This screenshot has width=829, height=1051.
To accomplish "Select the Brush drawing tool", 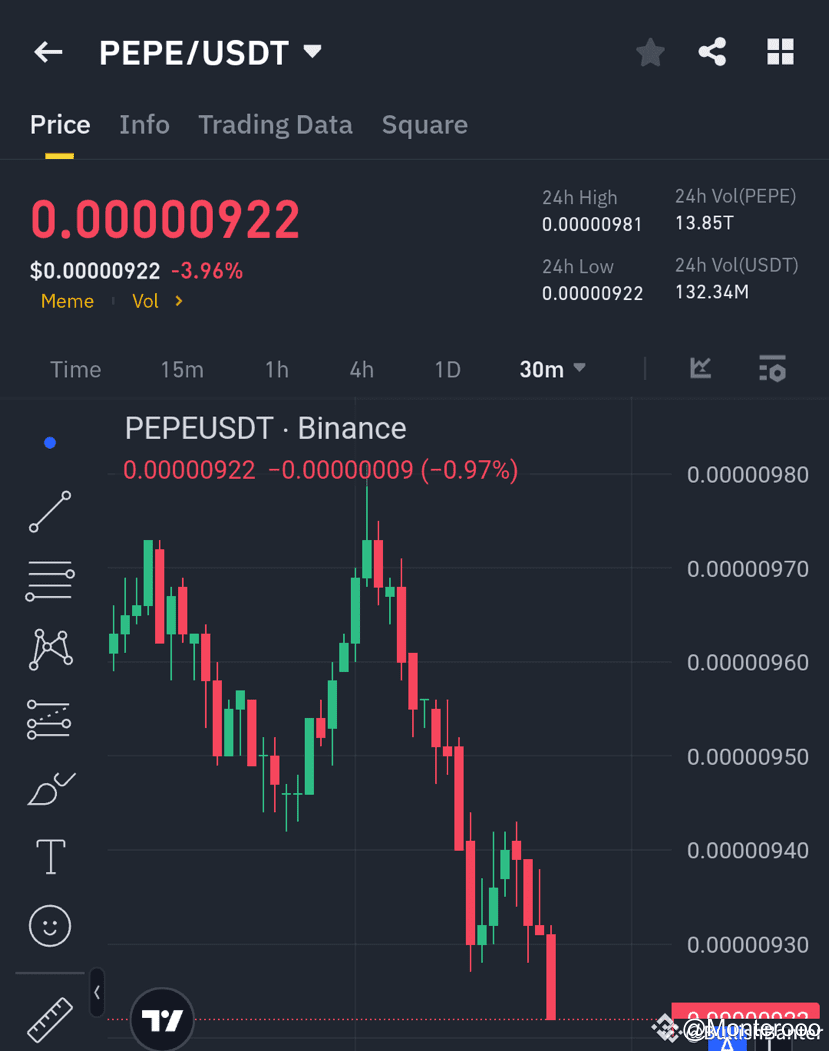I will tap(49, 788).
